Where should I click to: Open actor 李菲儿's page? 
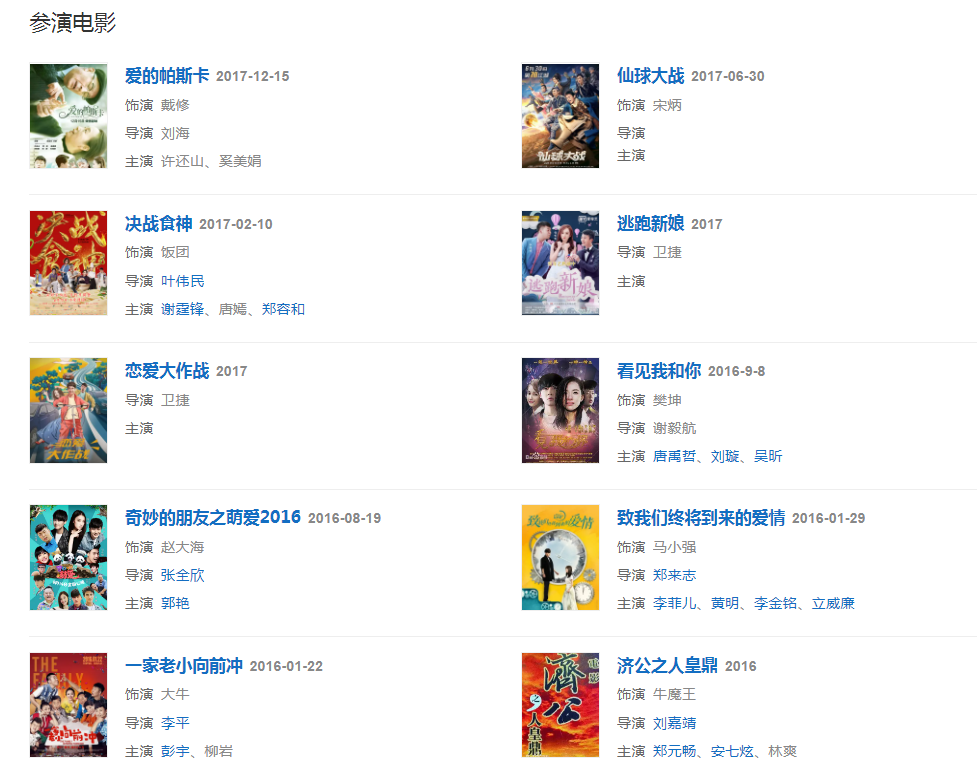pos(674,603)
